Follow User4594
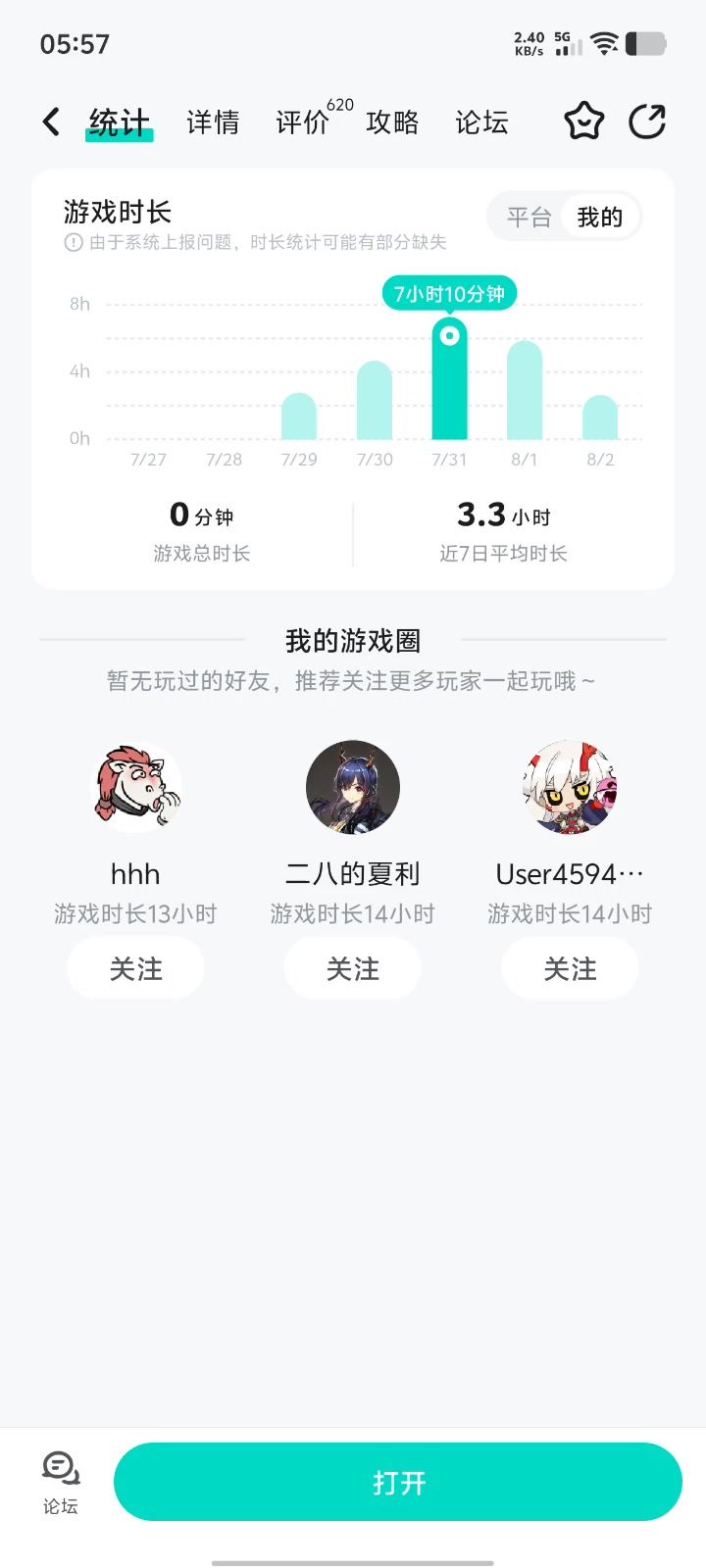This screenshot has width=706, height=1568. (570, 968)
